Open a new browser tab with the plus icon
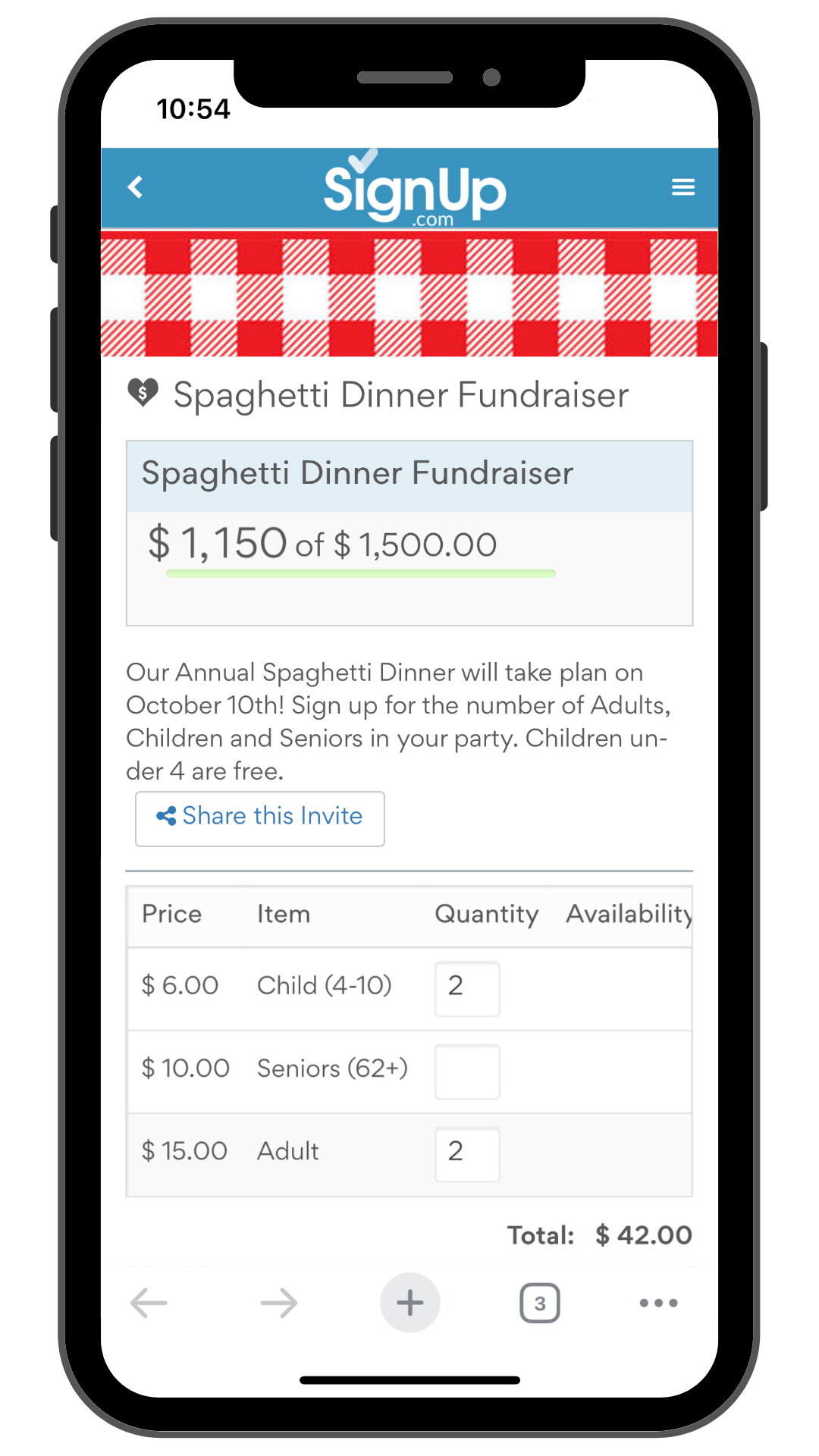The width and height of the screenshot is (819, 1456). (x=409, y=1302)
